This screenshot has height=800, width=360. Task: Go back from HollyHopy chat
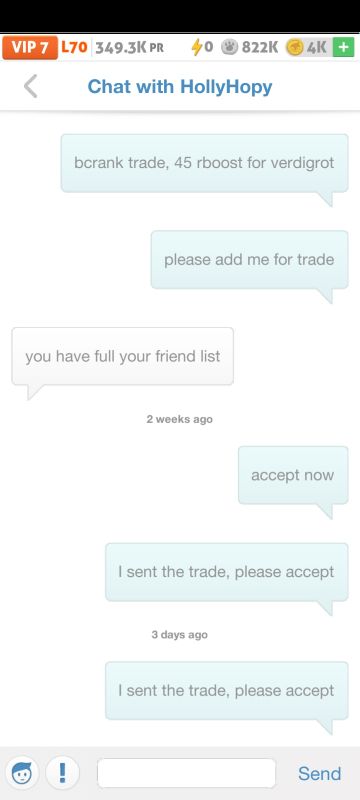(31, 86)
